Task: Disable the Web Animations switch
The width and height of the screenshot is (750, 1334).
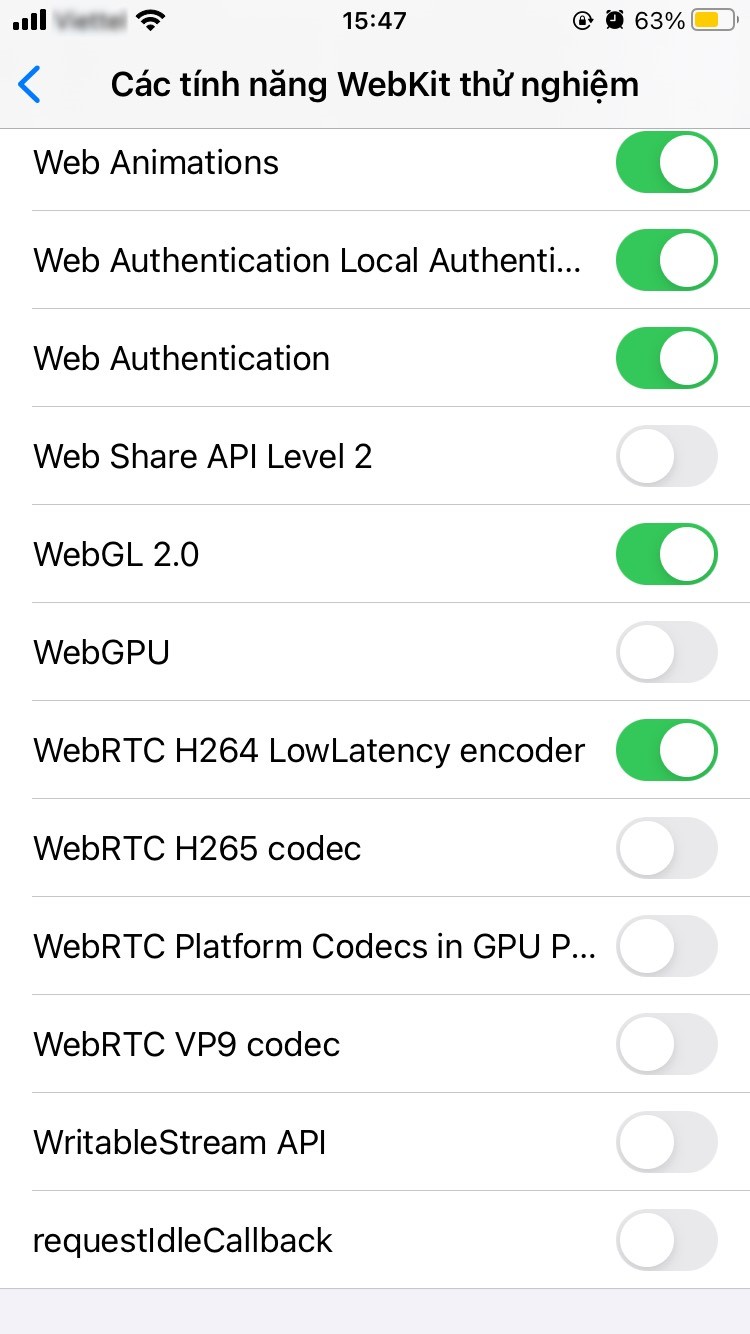Action: [x=667, y=162]
